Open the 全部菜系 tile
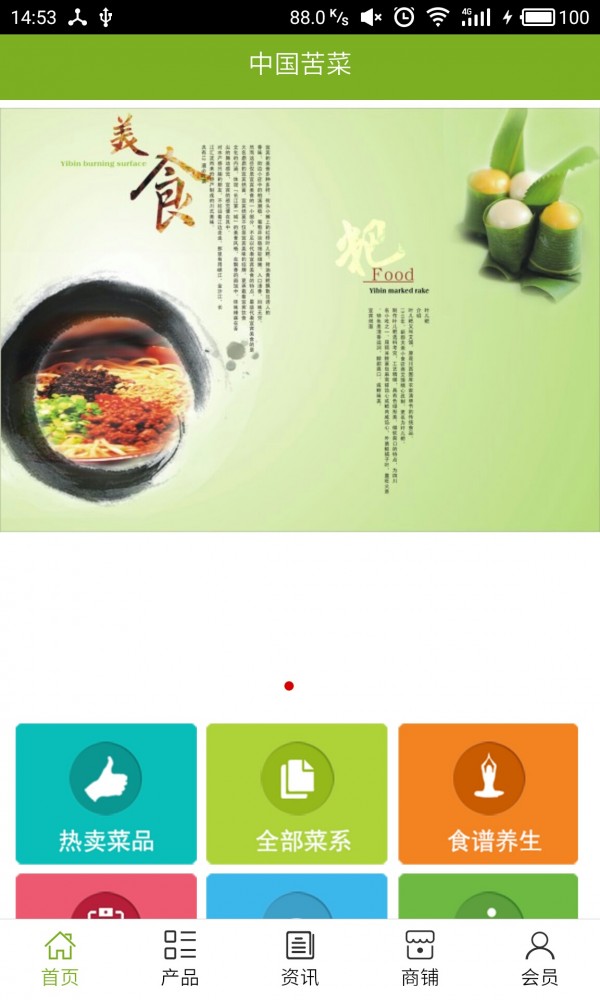This screenshot has height=1000, width=600. 297,794
